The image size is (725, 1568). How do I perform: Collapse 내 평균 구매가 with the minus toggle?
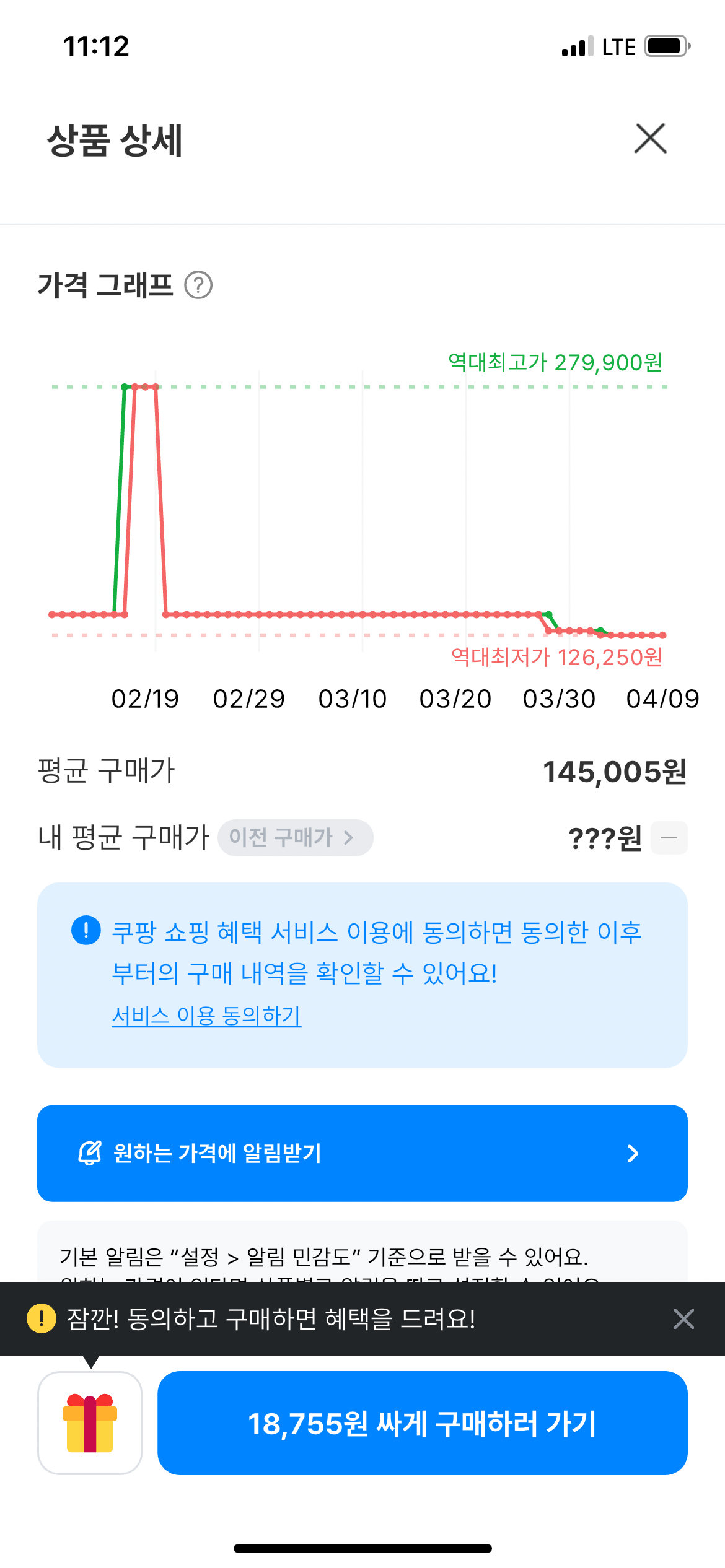tap(669, 837)
